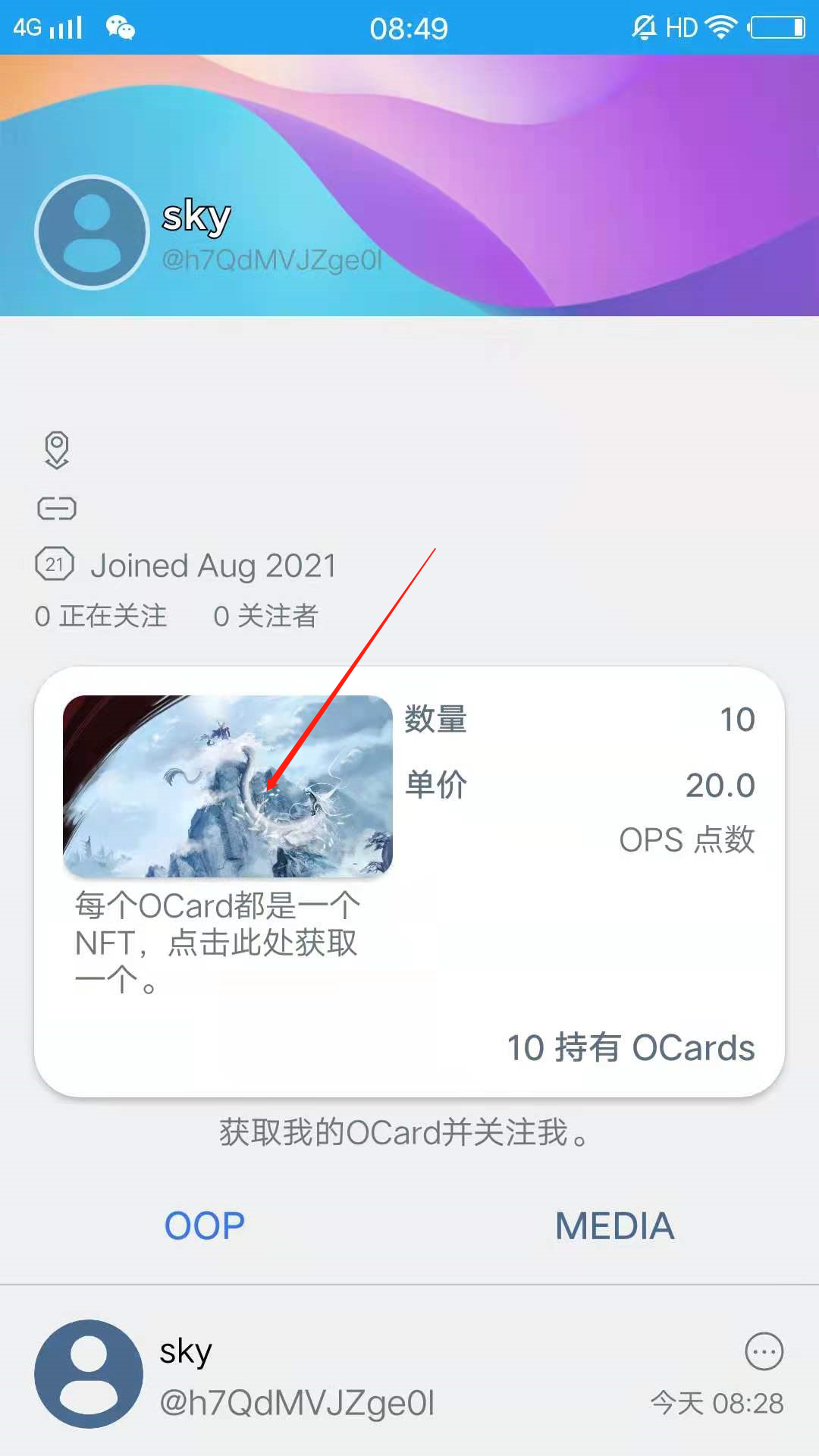Open 10 持有 OCards holders list
The height and width of the screenshot is (1456, 819).
[630, 1048]
